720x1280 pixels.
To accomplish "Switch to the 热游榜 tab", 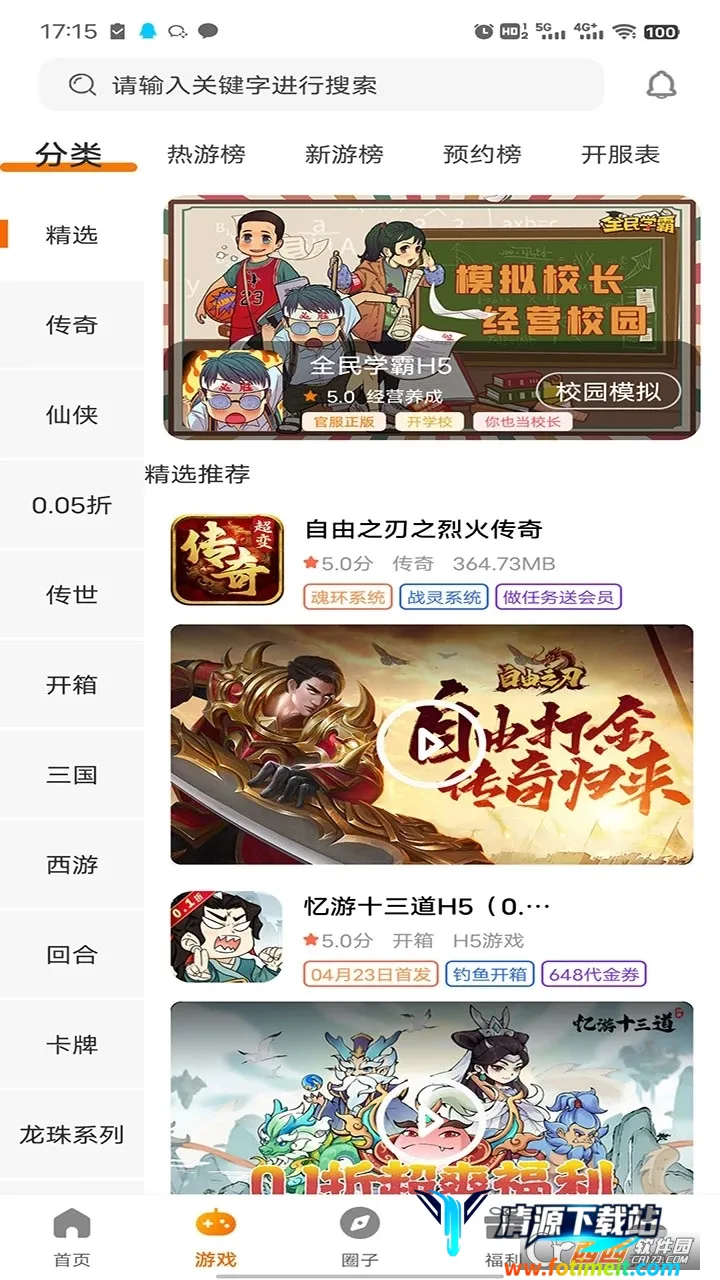I will pos(206,155).
